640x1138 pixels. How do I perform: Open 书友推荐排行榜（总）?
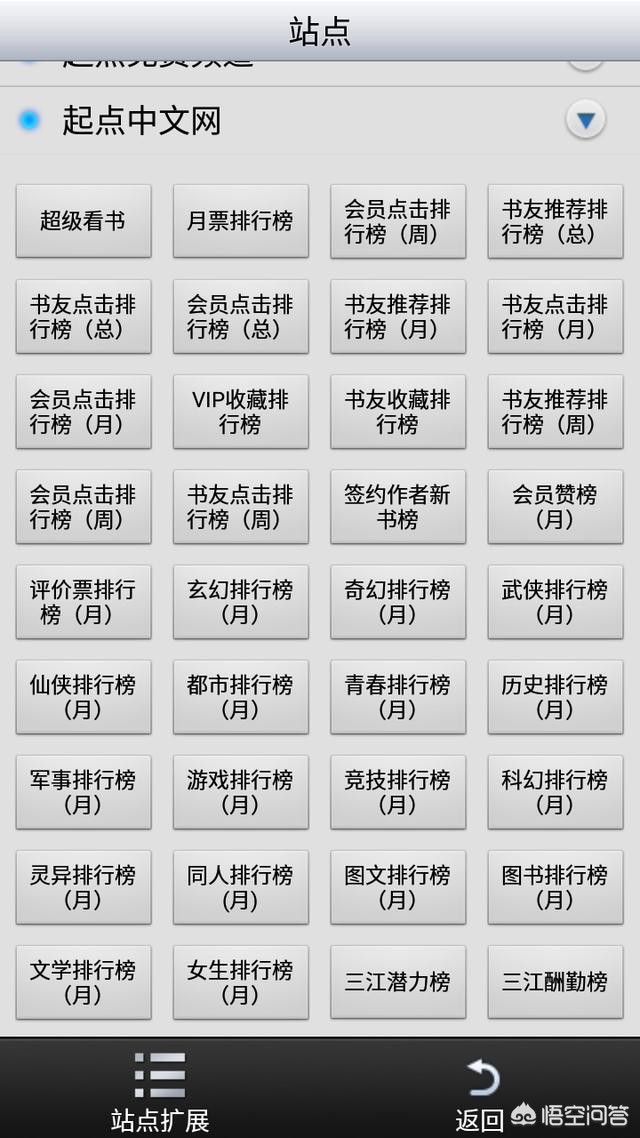pos(555,221)
